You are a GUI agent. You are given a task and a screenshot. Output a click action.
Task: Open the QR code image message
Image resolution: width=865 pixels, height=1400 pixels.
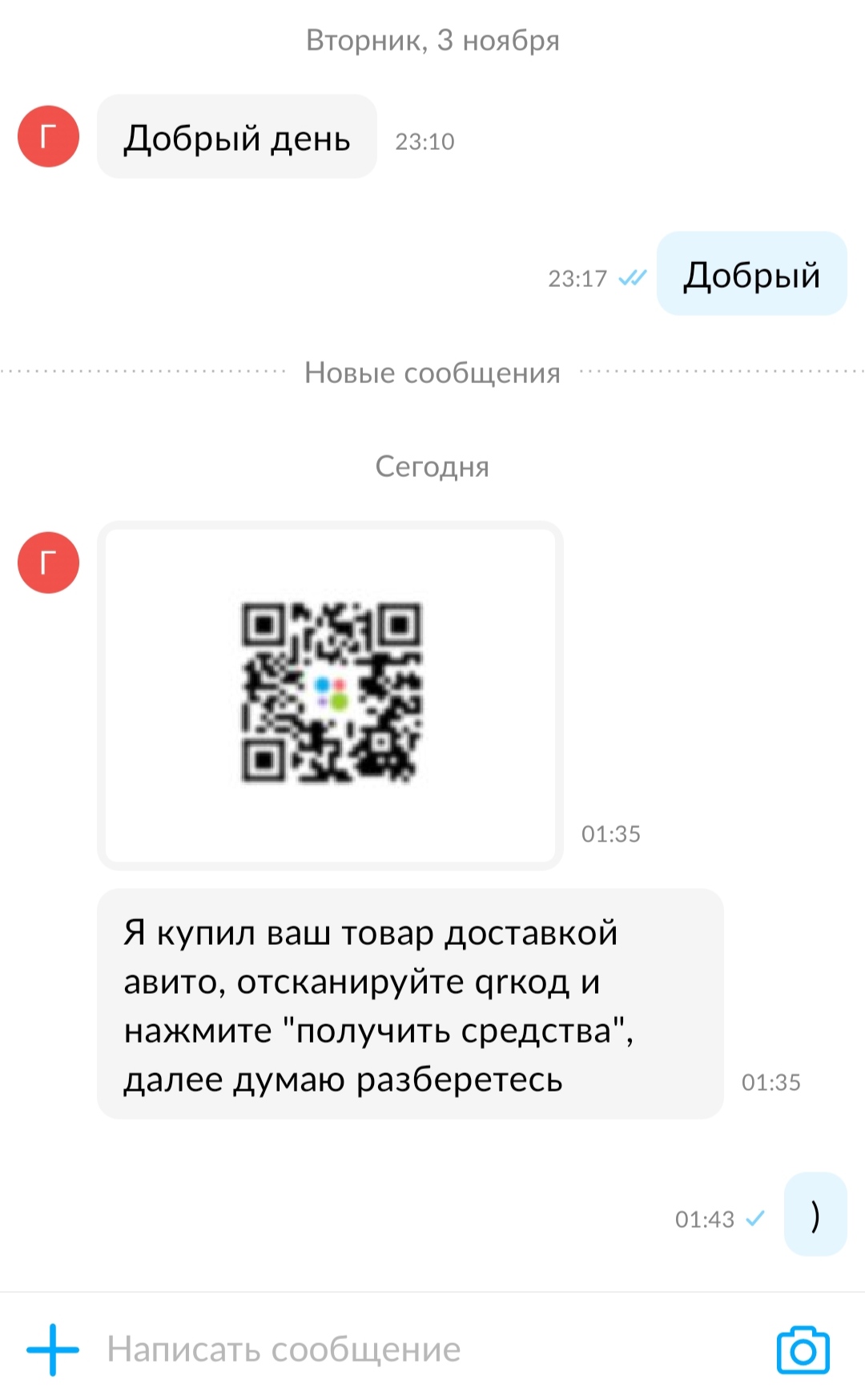pyautogui.click(x=330, y=695)
